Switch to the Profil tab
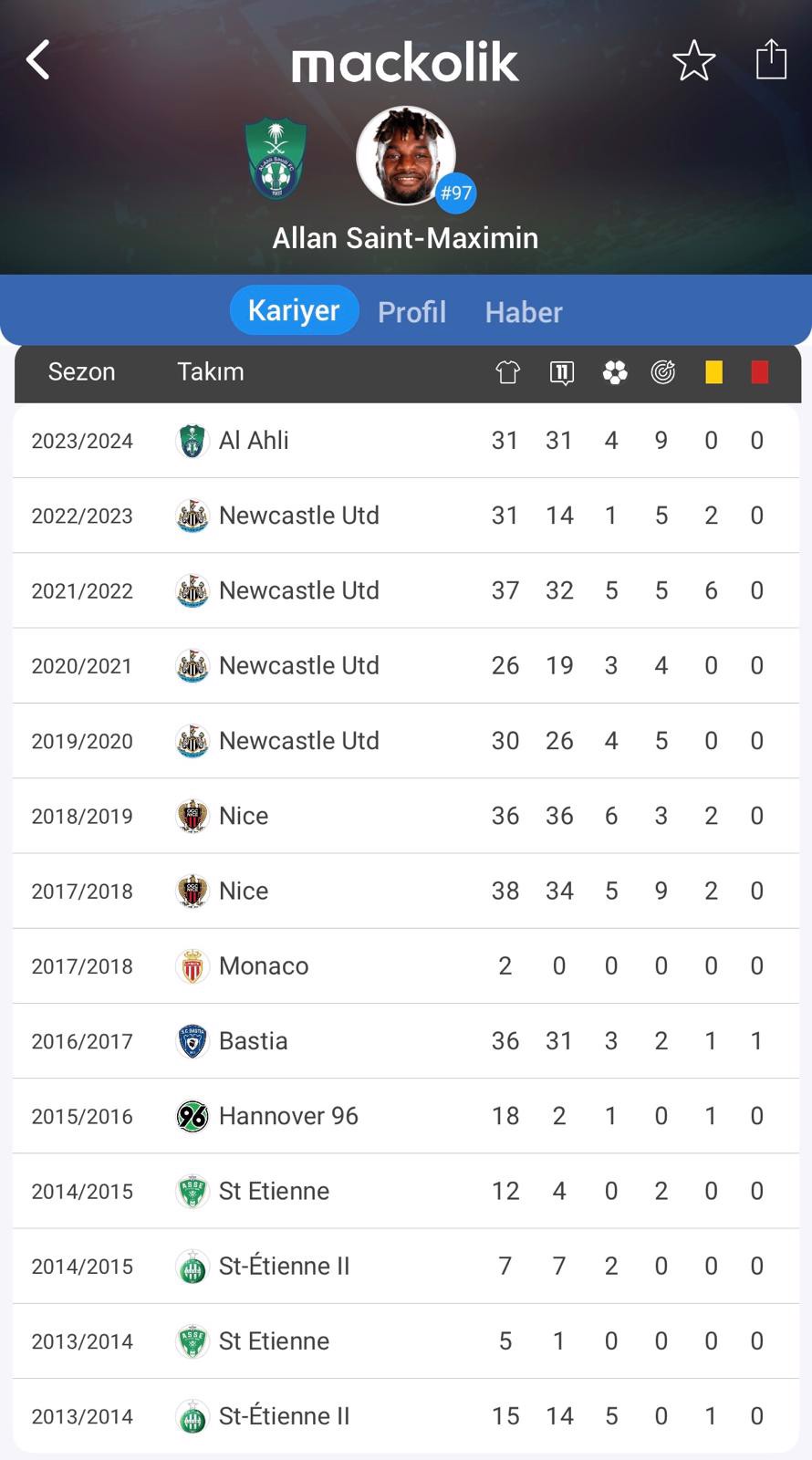 [411, 311]
